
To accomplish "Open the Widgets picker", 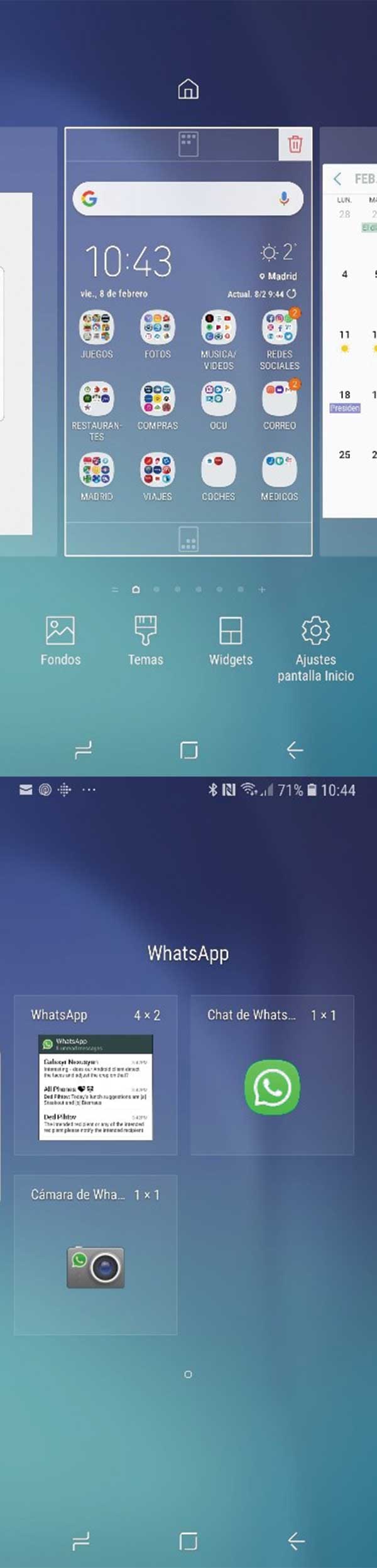I will (x=231, y=640).
